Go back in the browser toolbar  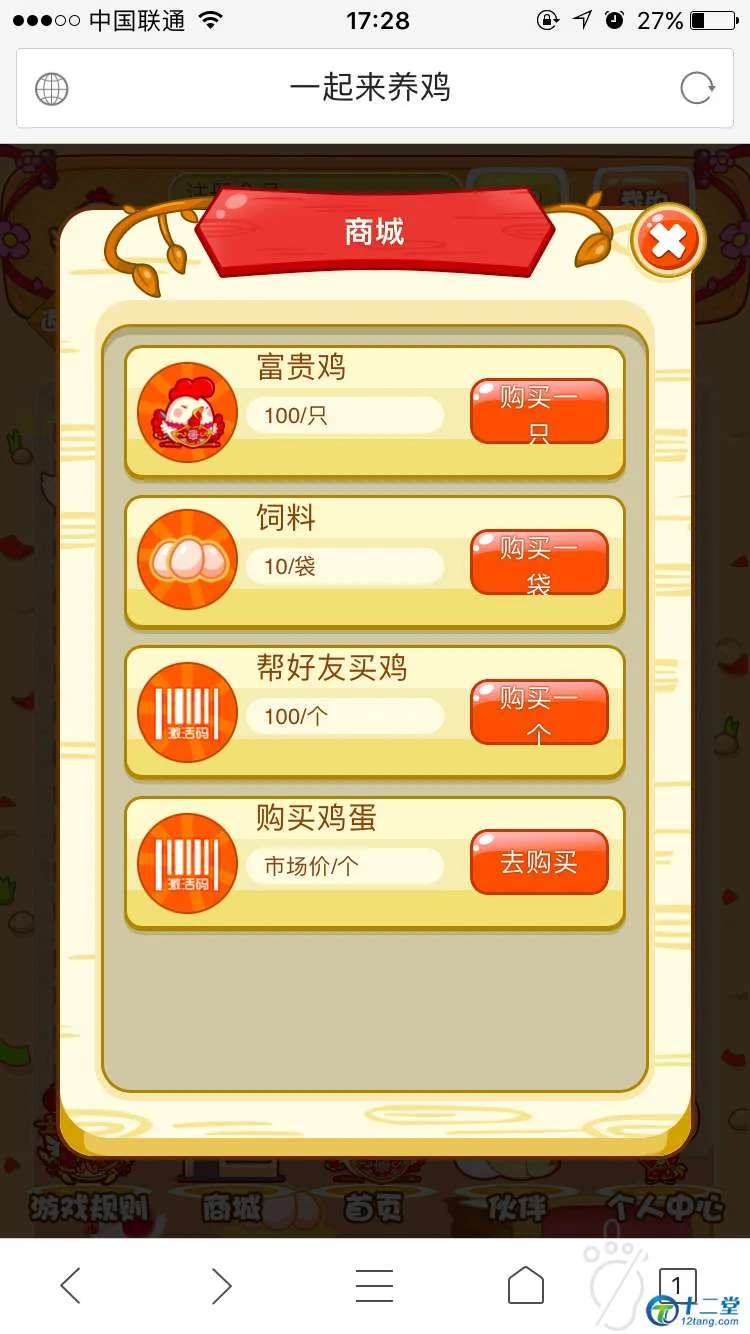(x=70, y=1285)
